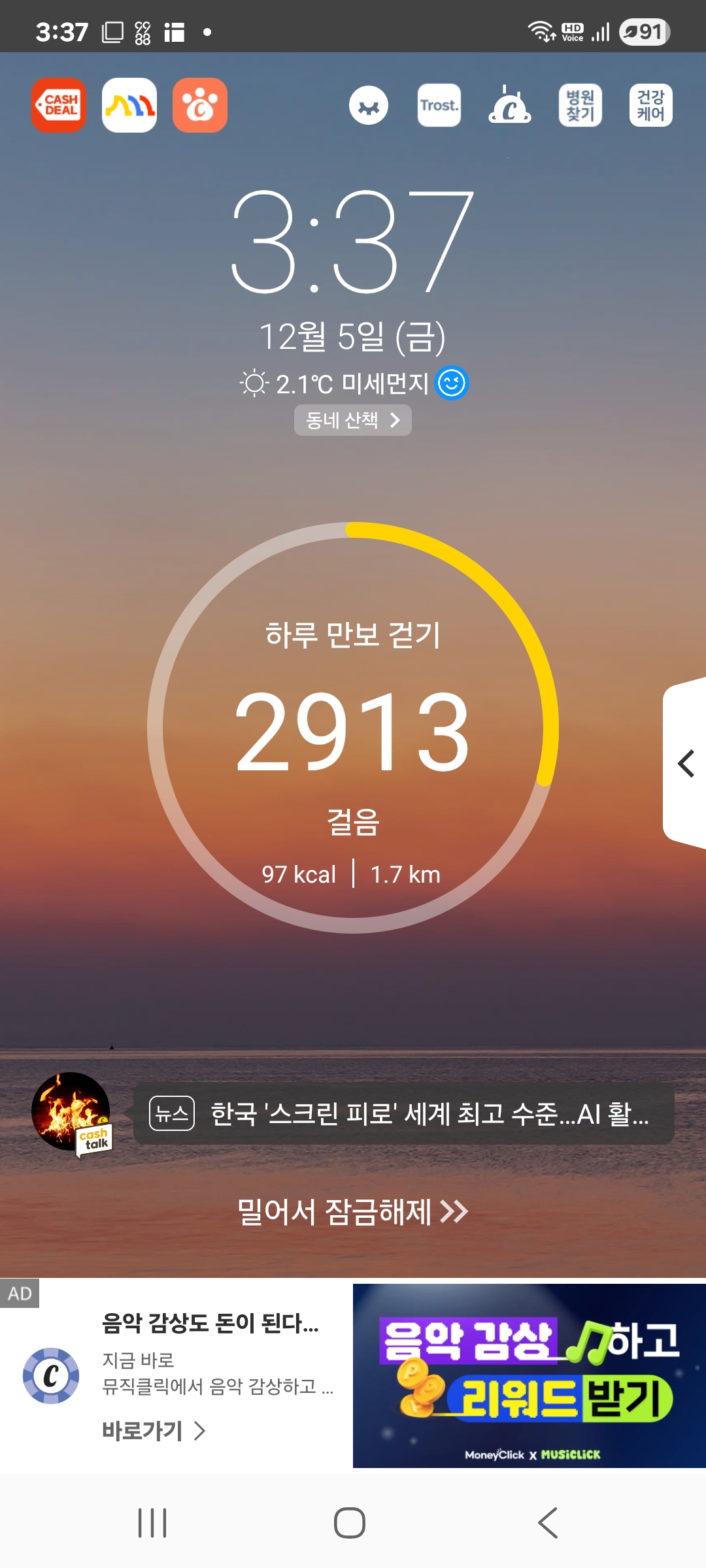Open the Cash Deal shortcut icon
Screen dimensions: 706x1568
click(59, 105)
